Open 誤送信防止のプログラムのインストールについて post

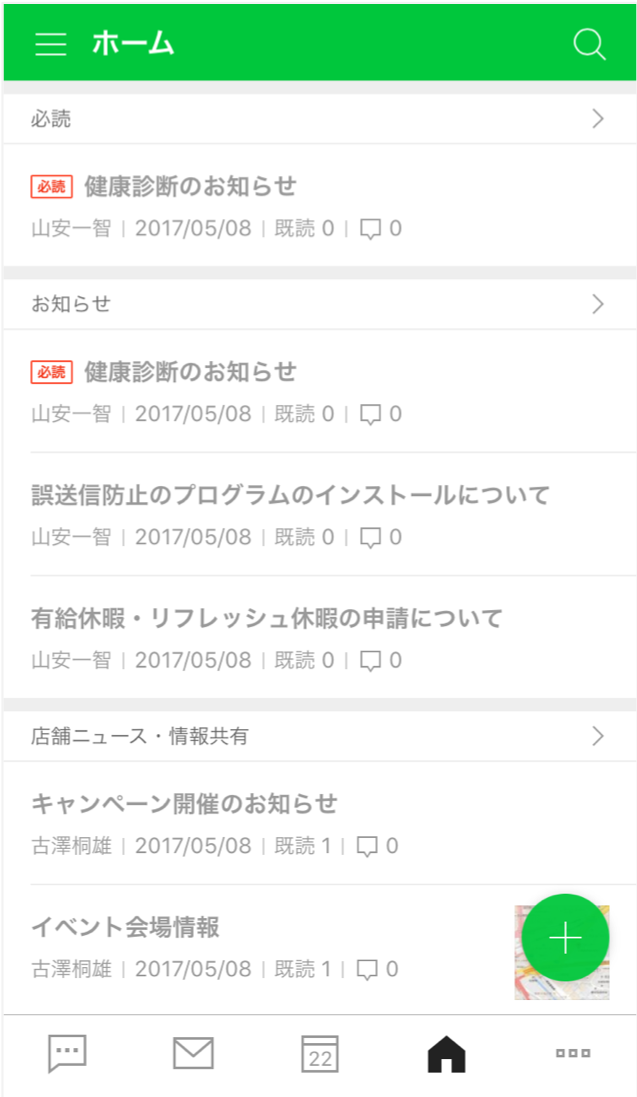[290, 495]
